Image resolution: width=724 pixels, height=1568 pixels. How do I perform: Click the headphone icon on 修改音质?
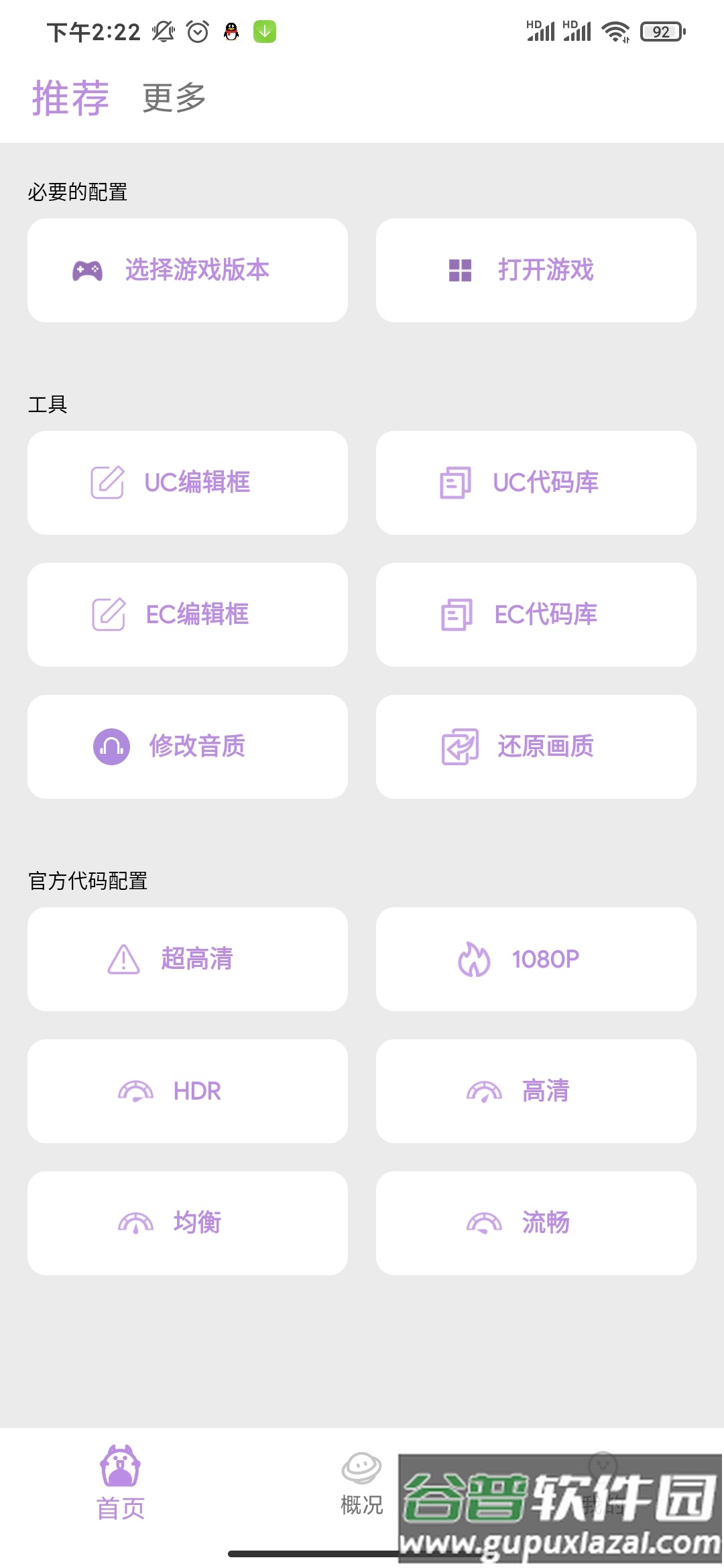point(111,746)
